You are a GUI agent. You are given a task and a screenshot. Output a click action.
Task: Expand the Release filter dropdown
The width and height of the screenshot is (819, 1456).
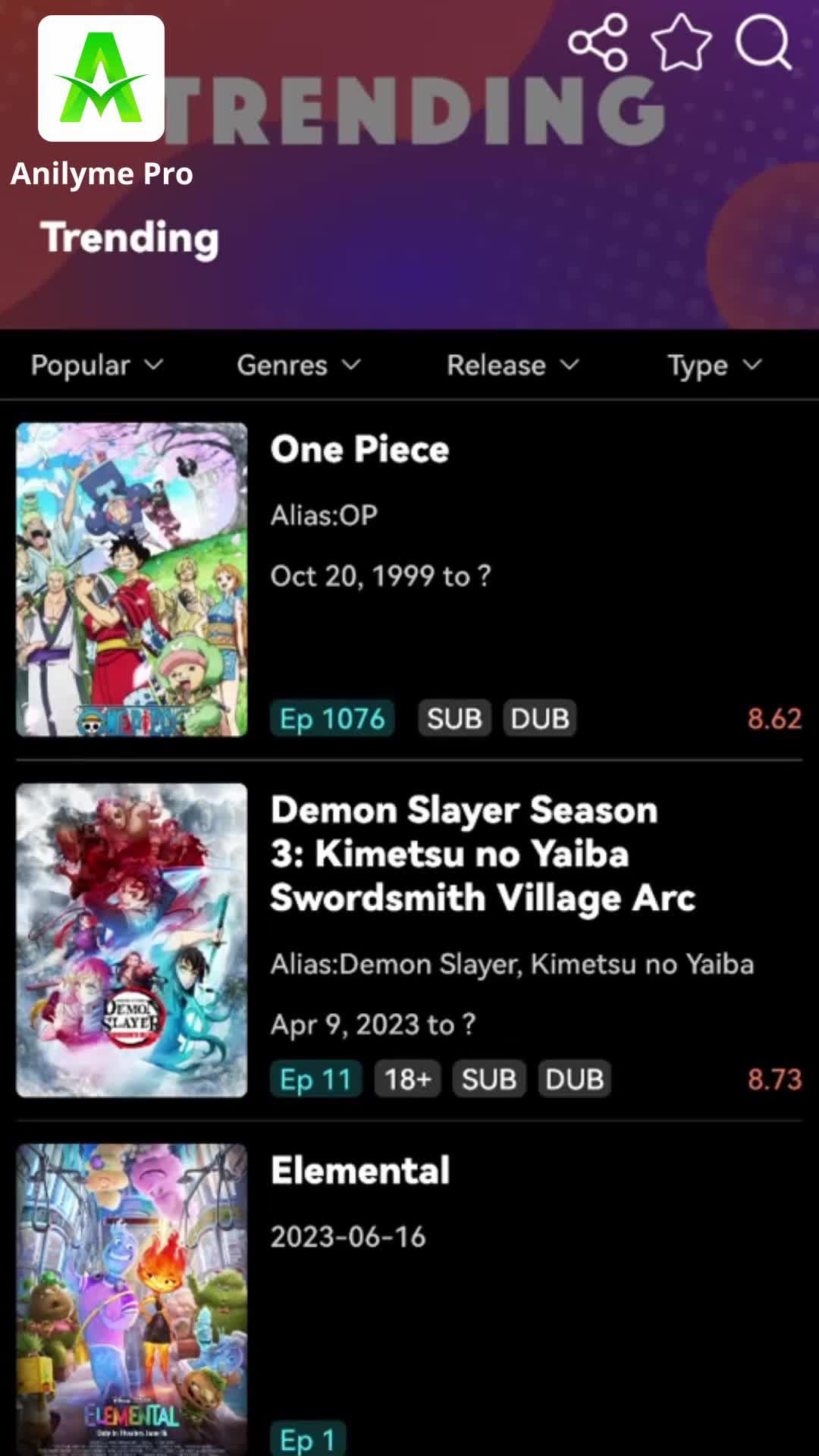click(x=513, y=366)
